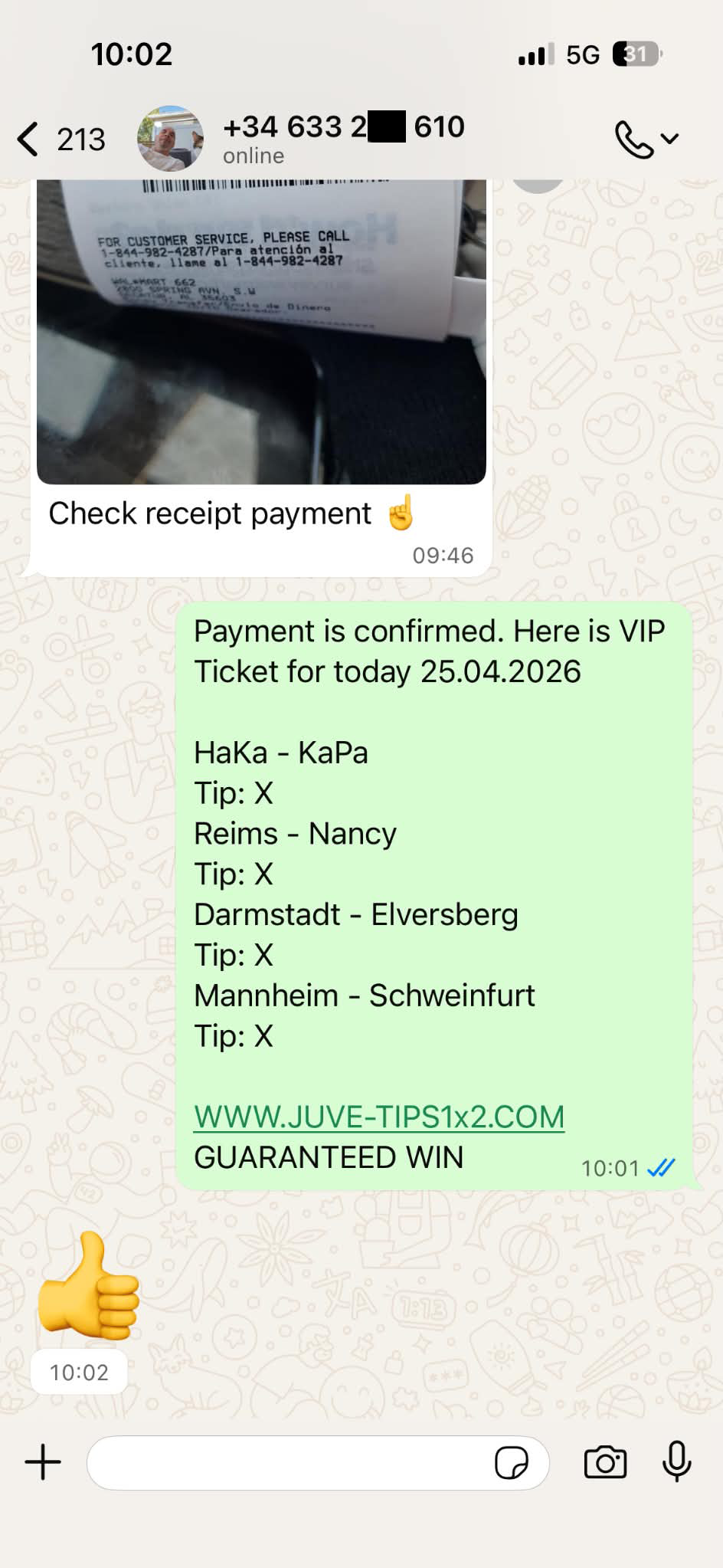Open the camera to take a photo

(604, 1462)
